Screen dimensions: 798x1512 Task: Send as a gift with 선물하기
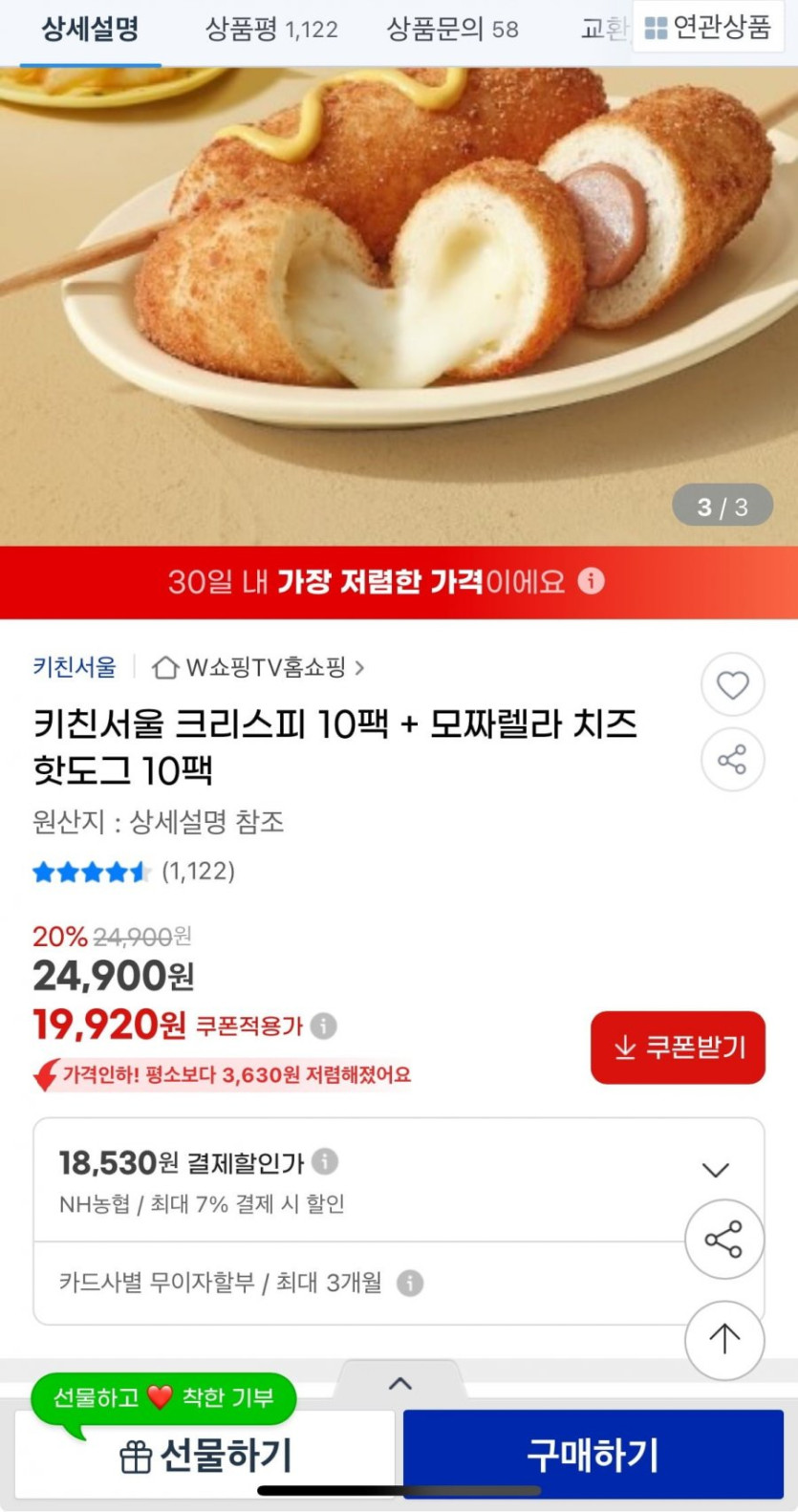pyautogui.click(x=205, y=1456)
